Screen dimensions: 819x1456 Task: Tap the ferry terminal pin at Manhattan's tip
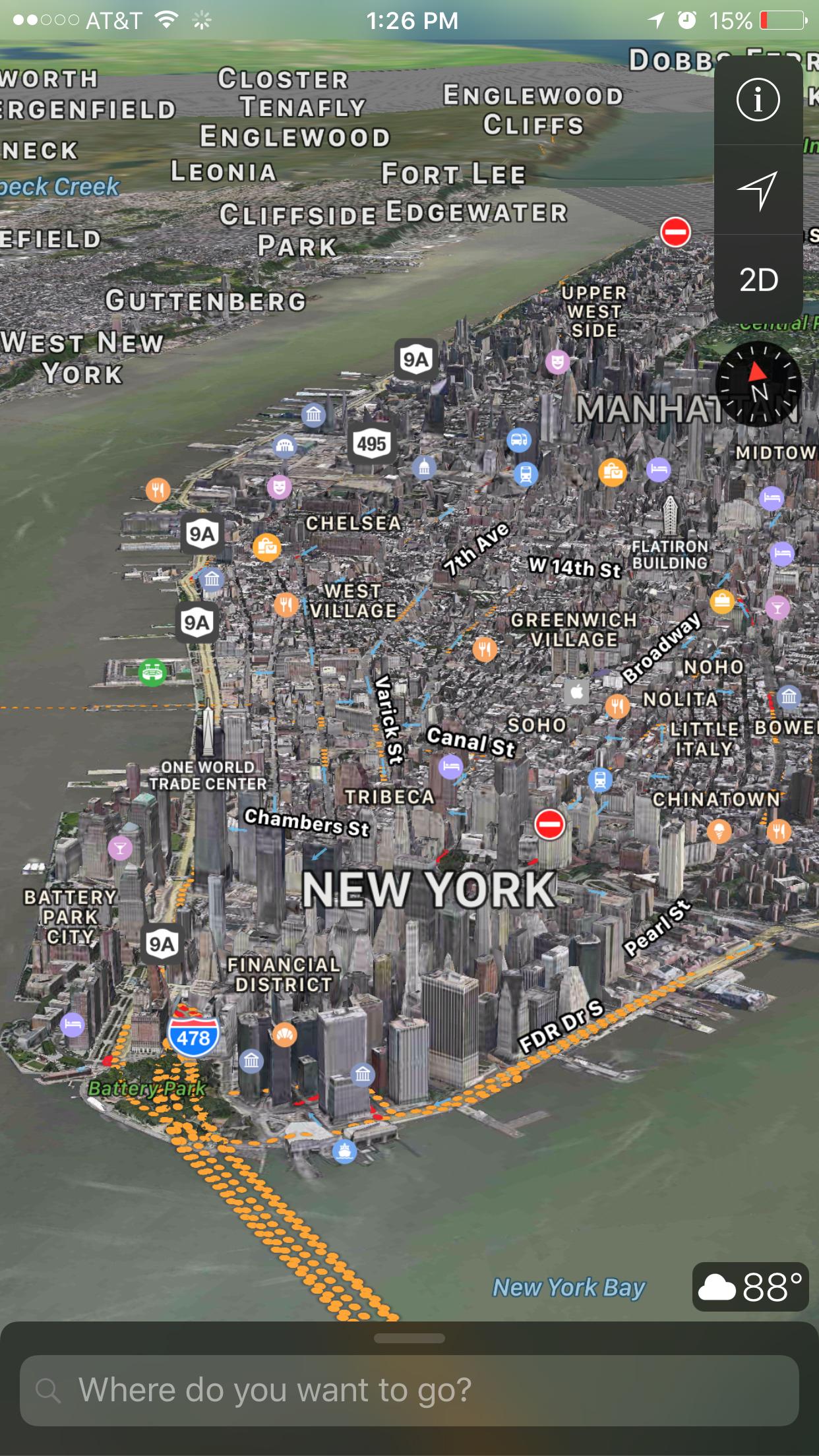click(344, 1151)
